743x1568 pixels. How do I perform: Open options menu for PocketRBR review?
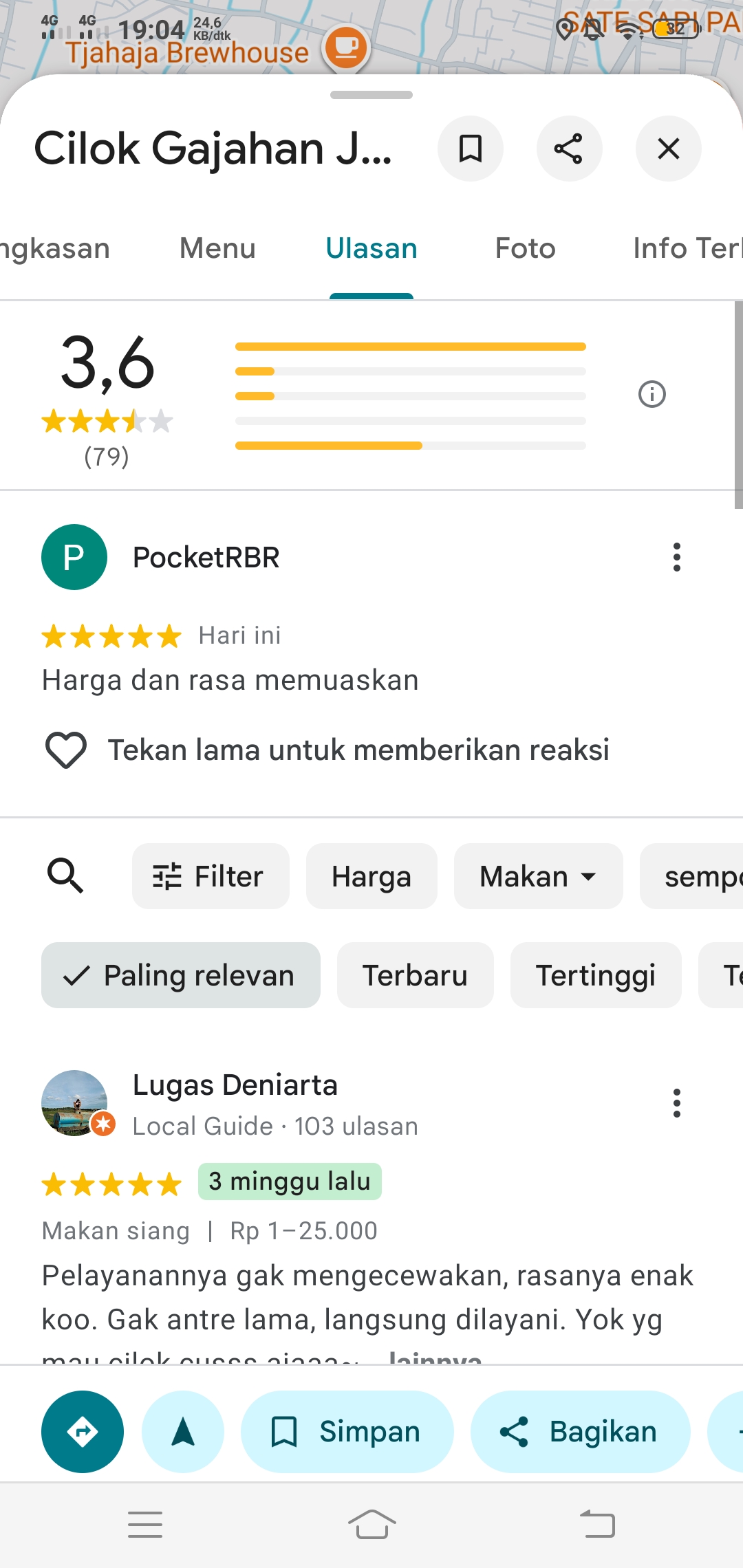coord(677,557)
